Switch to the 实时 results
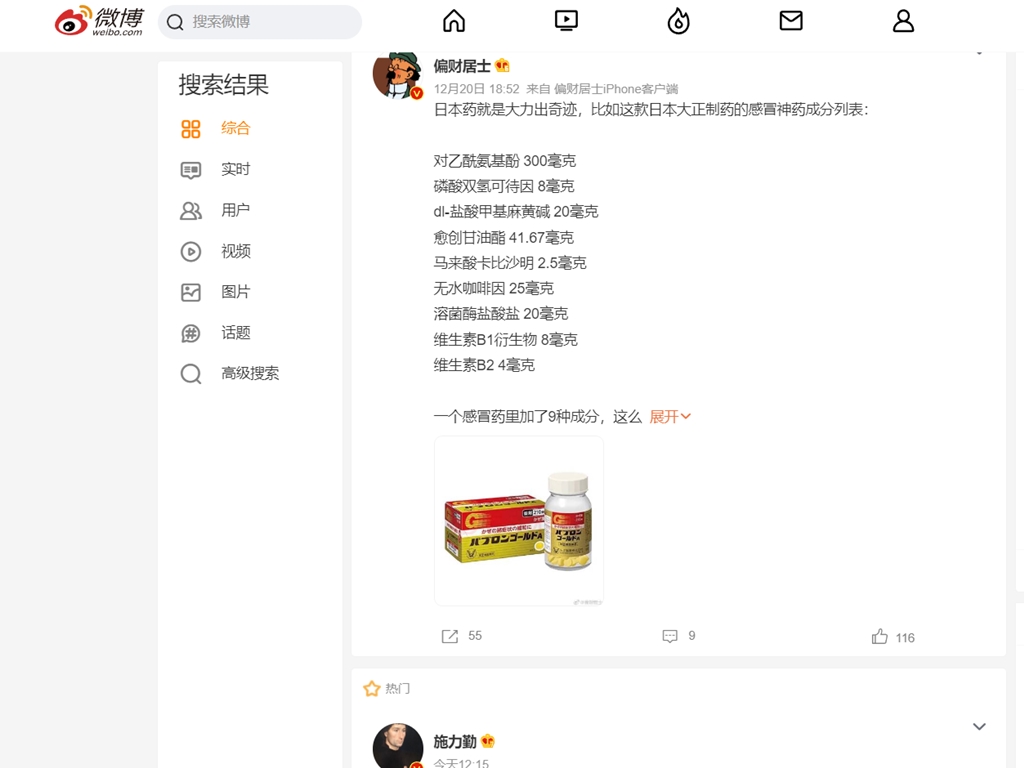The height and width of the screenshot is (768, 1024). [235, 169]
